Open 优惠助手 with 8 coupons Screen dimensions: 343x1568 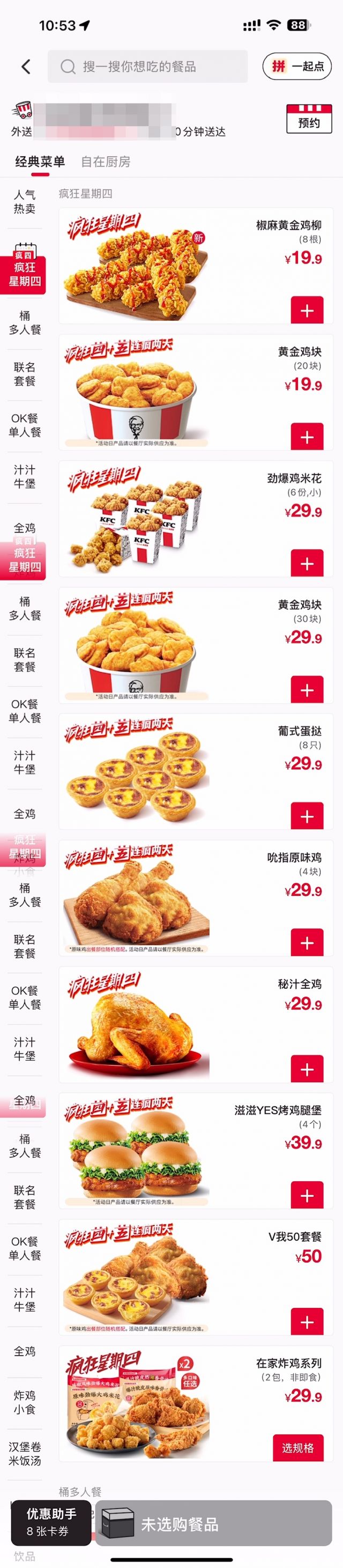pos(51,1522)
